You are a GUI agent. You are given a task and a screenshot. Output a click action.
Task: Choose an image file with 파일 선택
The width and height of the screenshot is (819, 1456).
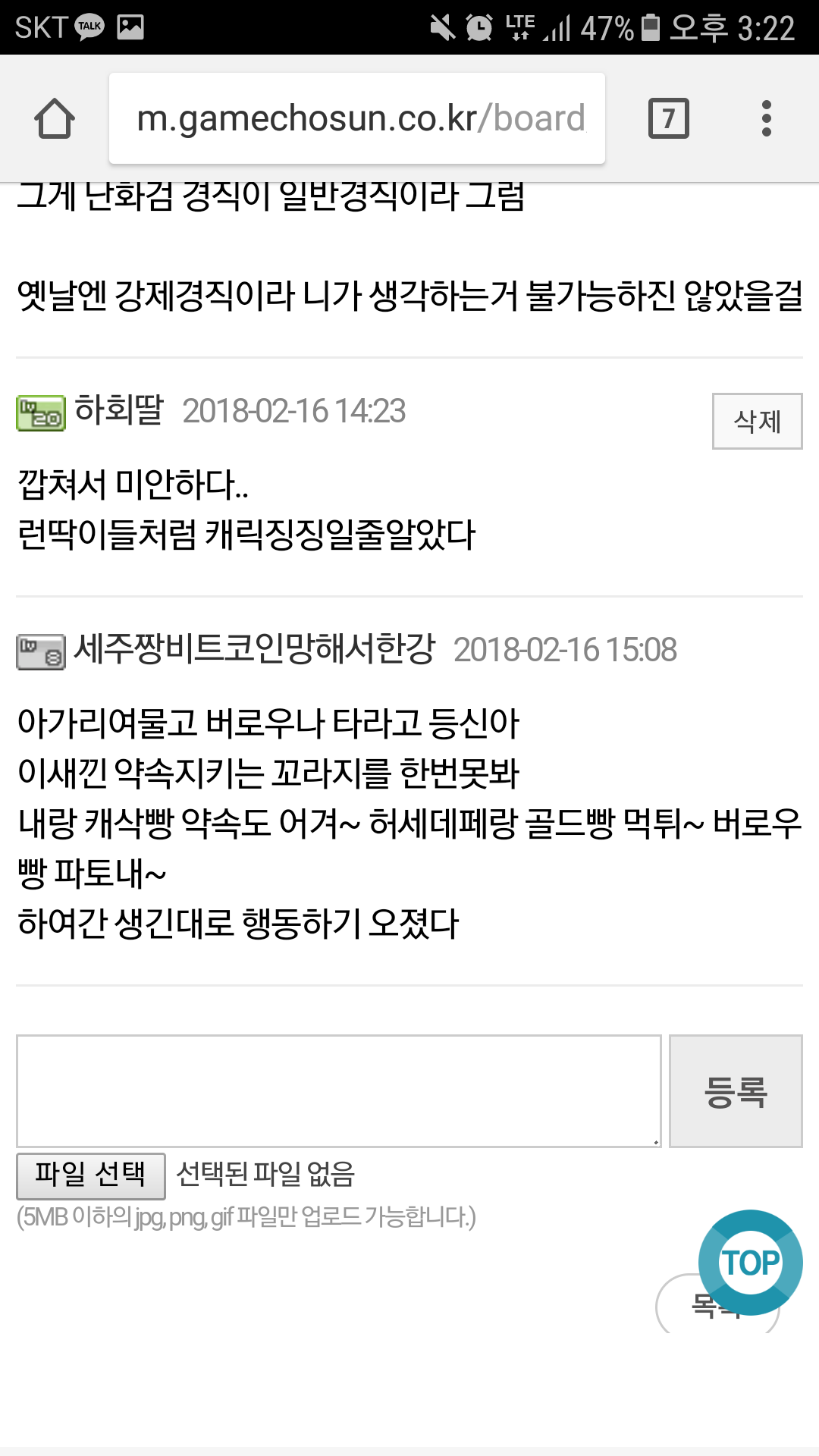[x=91, y=1175]
